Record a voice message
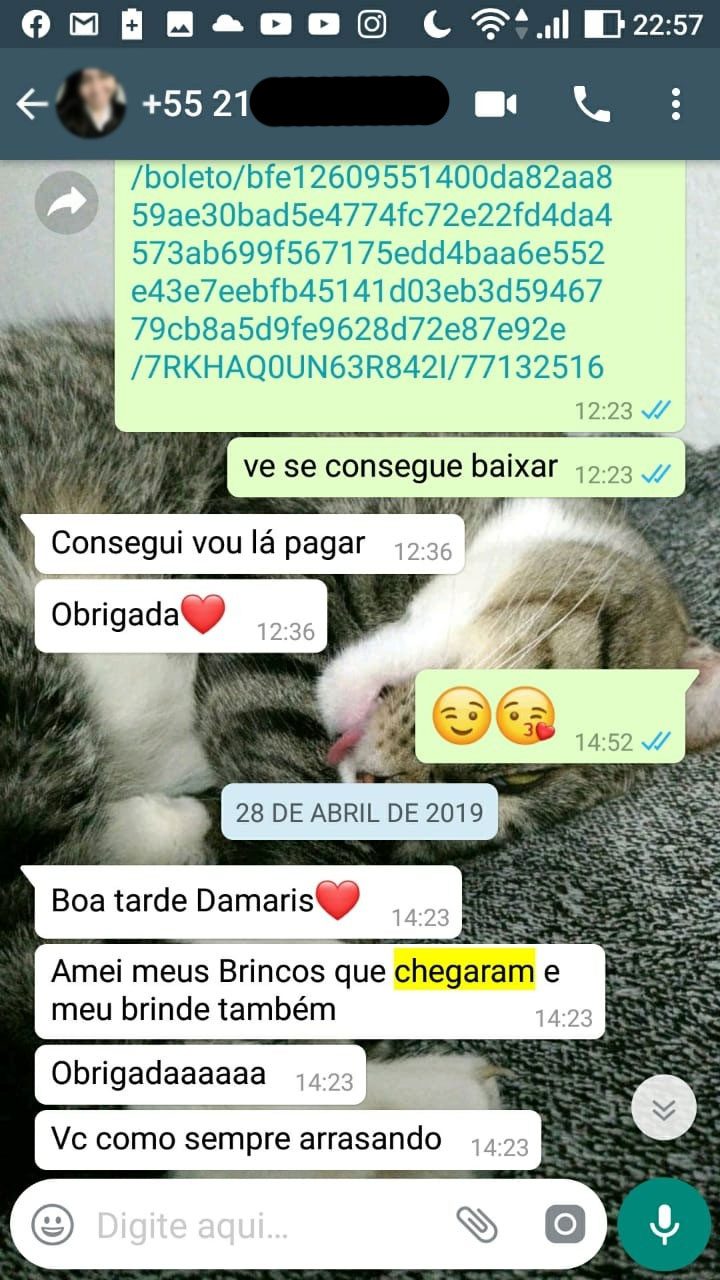720x1280 pixels. 664,1225
